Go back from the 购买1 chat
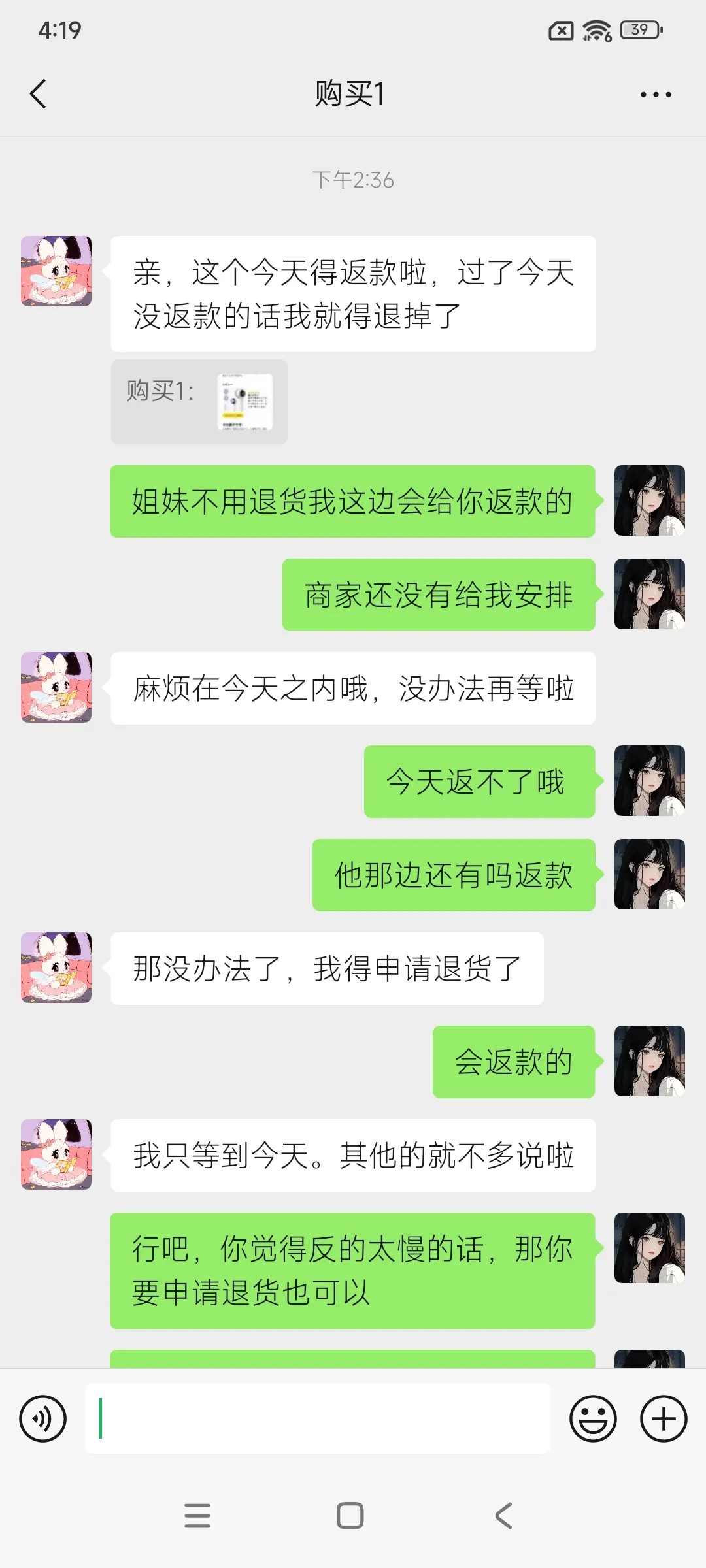 pyautogui.click(x=39, y=94)
